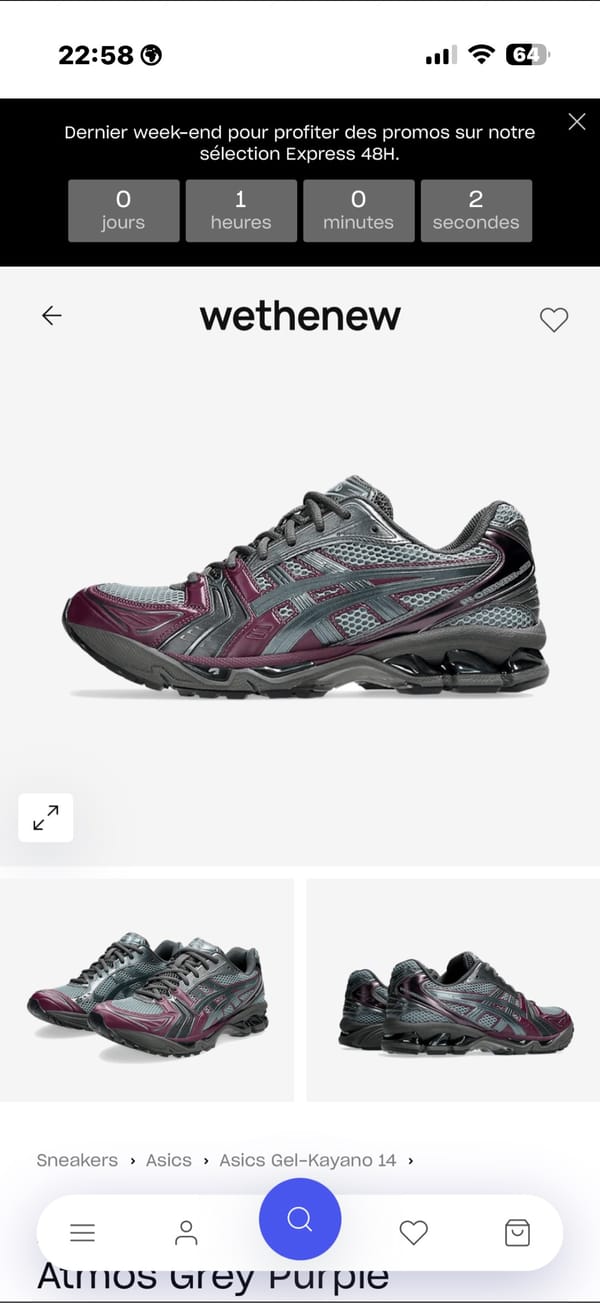The image size is (600, 1303).
Task: View the pair front angle photo
Action: (148, 990)
